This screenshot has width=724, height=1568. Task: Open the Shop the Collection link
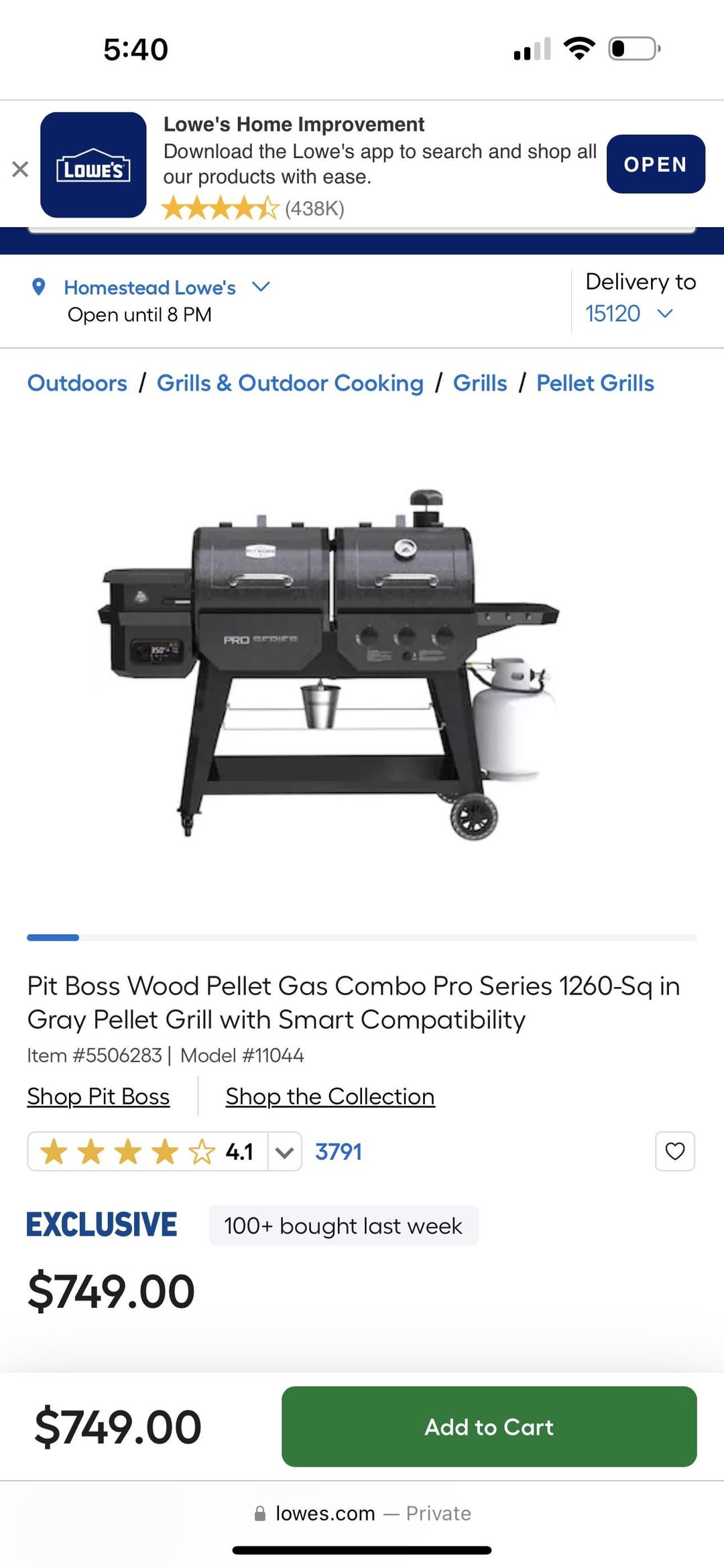click(330, 1096)
